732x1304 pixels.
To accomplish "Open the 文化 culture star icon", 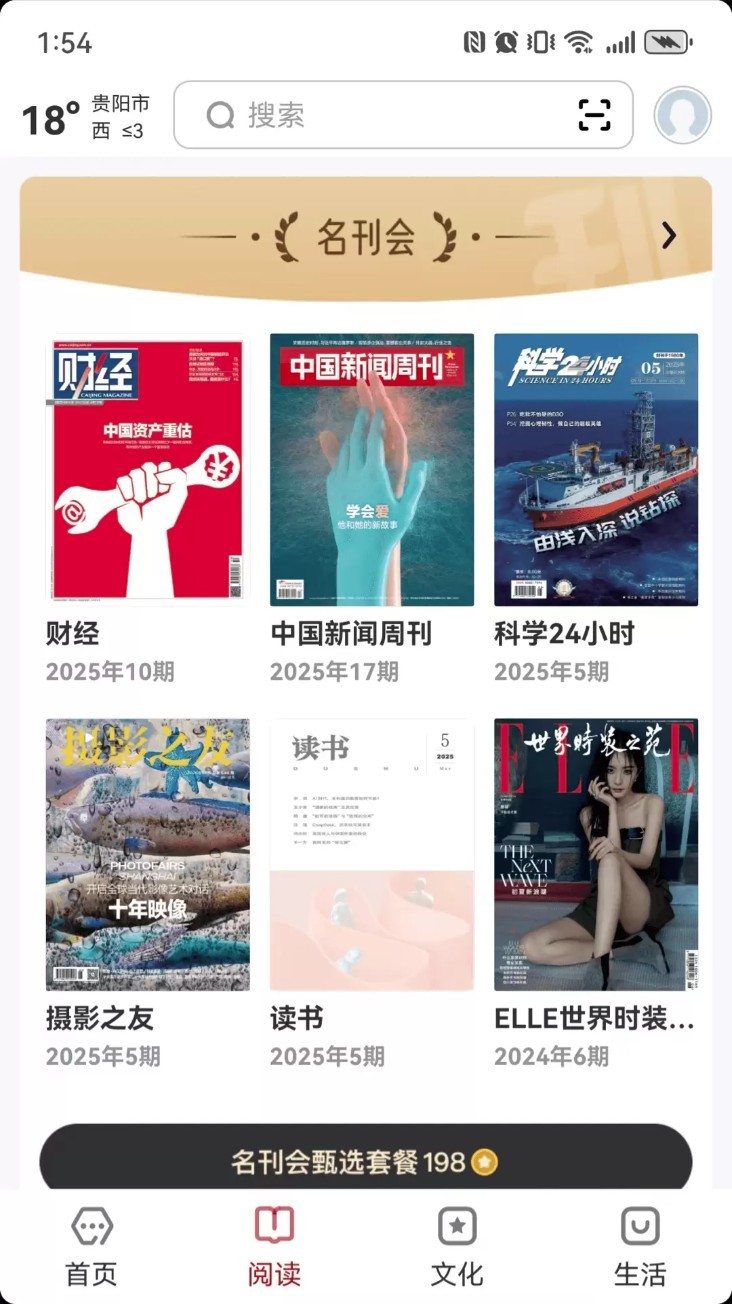I will 457,1225.
